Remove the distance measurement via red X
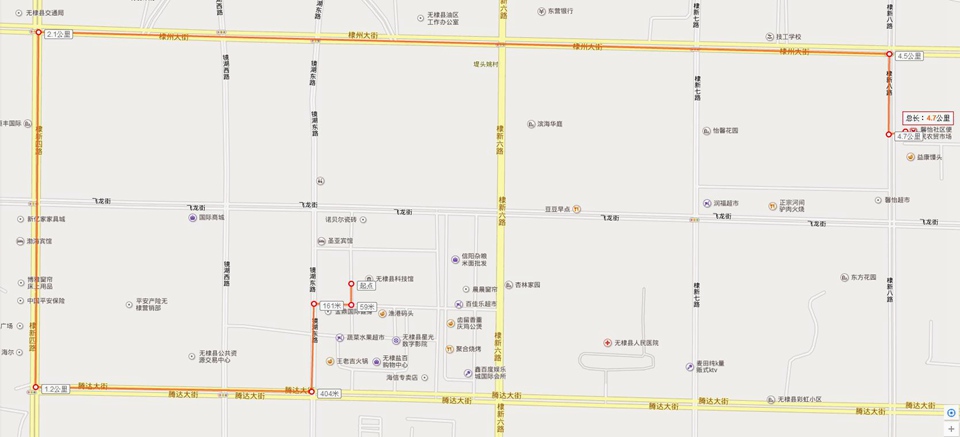 (x=914, y=130)
